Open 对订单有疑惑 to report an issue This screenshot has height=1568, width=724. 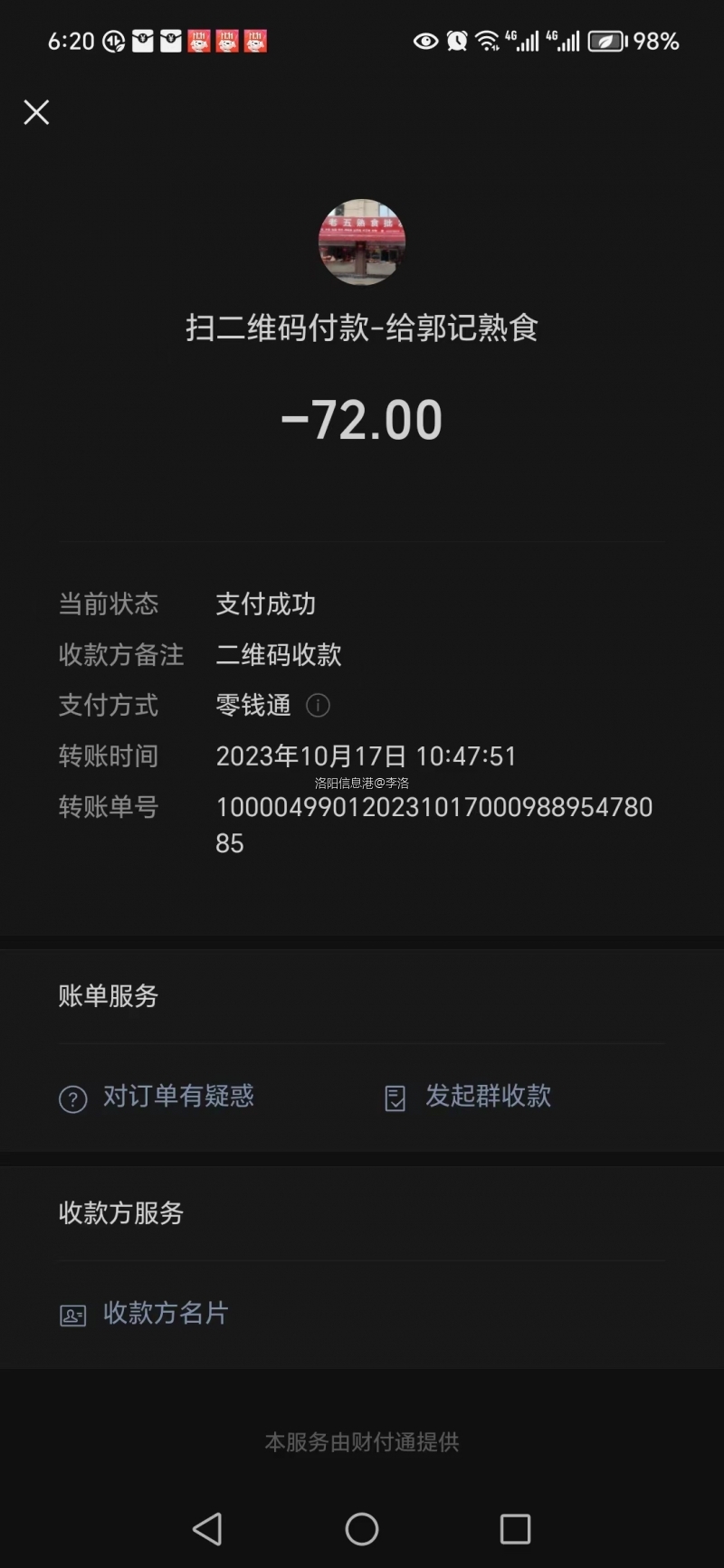tap(179, 1098)
